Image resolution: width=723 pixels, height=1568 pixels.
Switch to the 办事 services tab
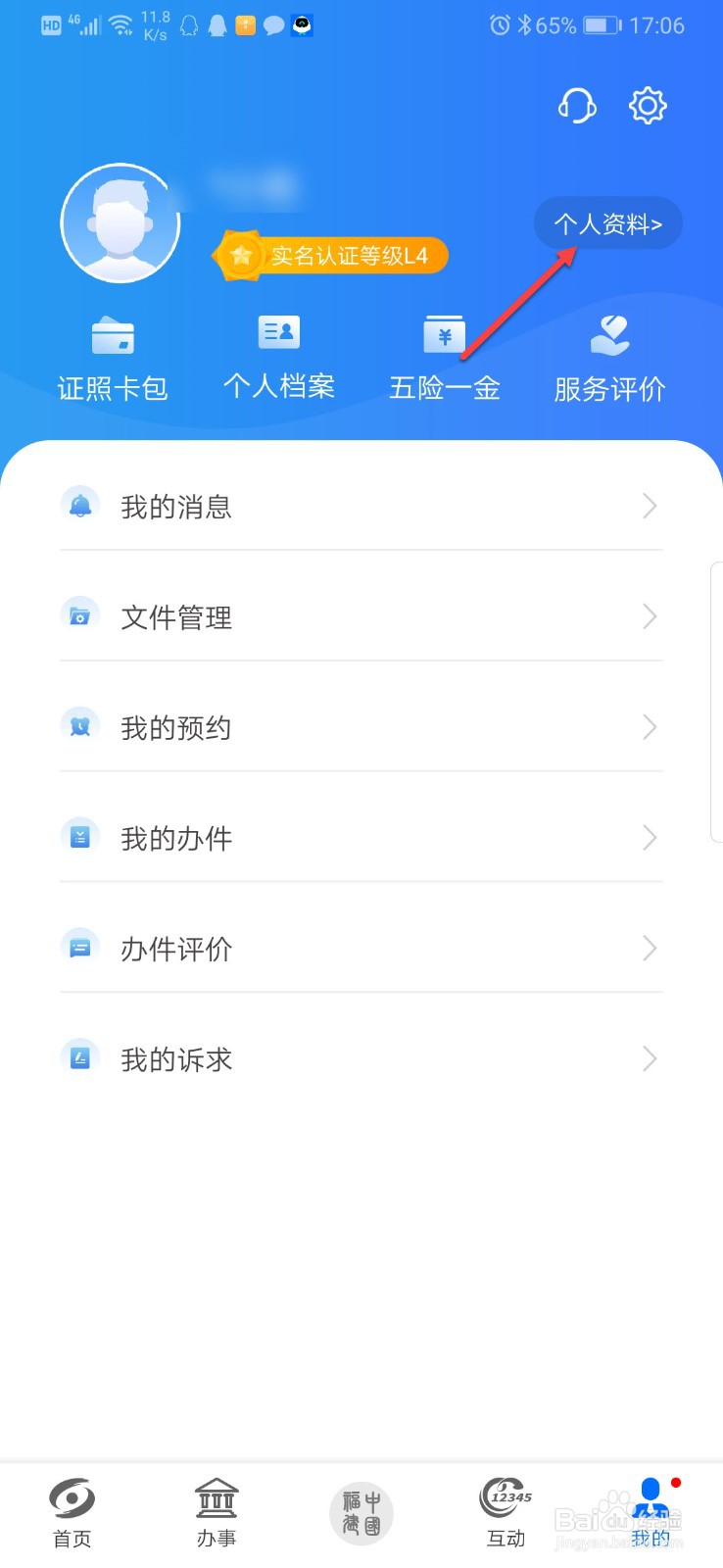[x=217, y=1511]
